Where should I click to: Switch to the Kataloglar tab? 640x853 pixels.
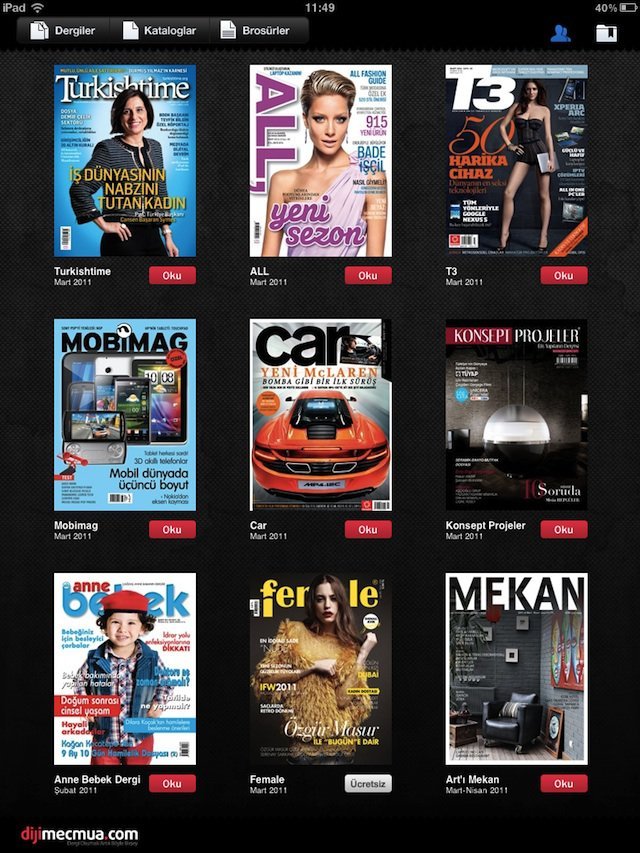pyautogui.click(x=159, y=31)
